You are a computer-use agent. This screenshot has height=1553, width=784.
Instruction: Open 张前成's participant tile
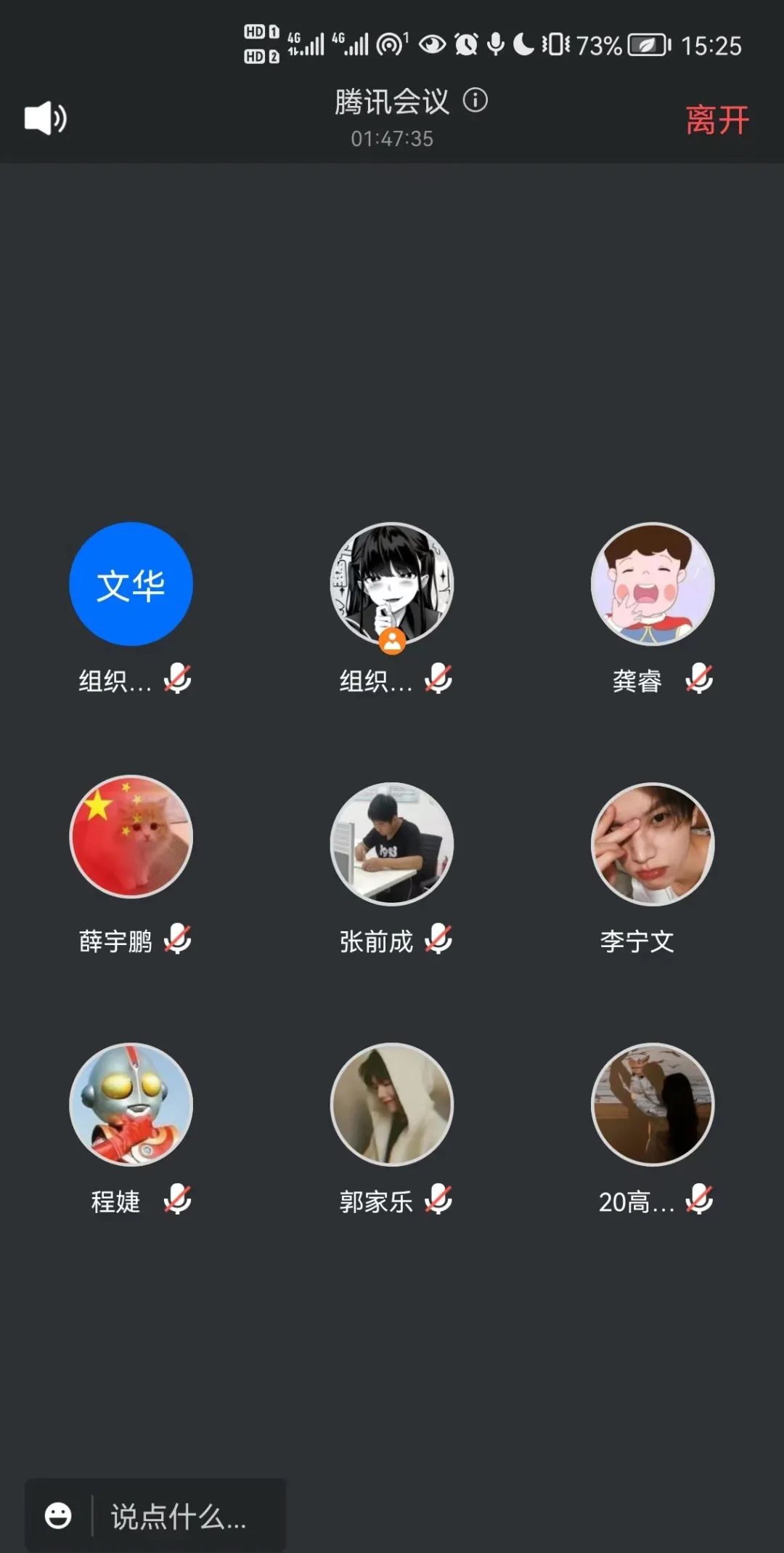(392, 844)
